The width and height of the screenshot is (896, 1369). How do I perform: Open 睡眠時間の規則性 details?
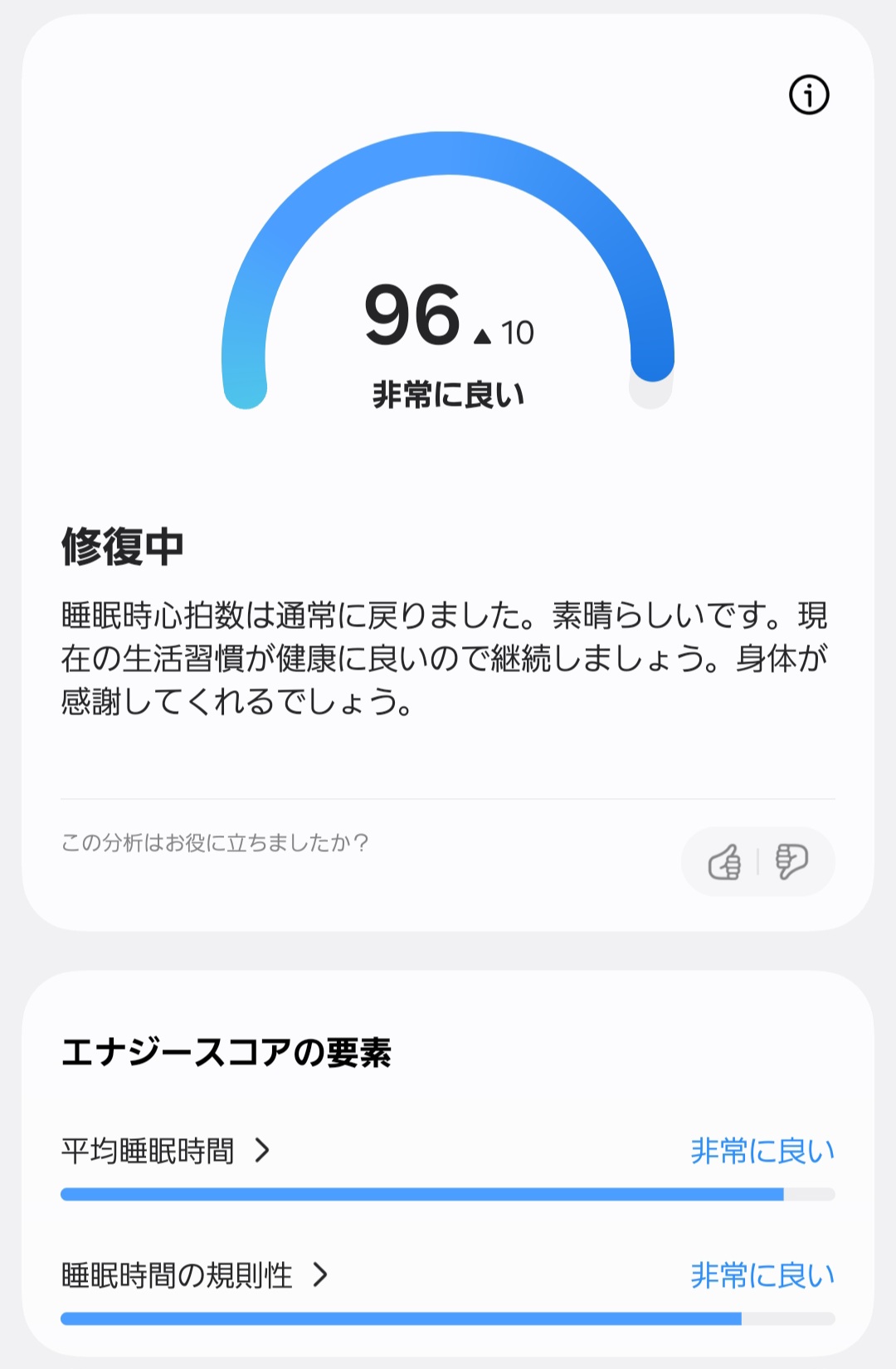click(195, 1275)
